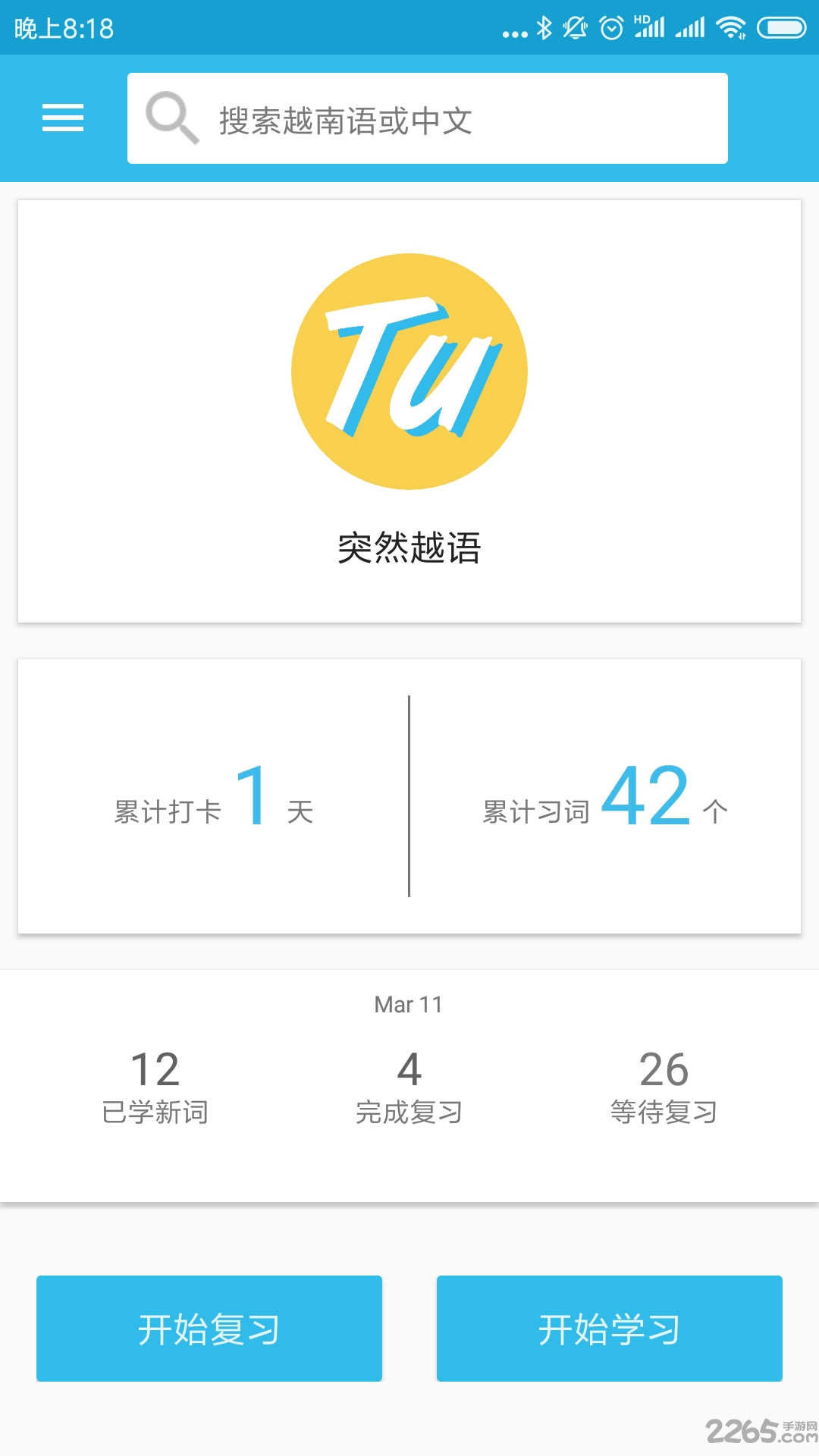
Task: Tap the search box for Vietnamese or Chinese
Action: (428, 118)
